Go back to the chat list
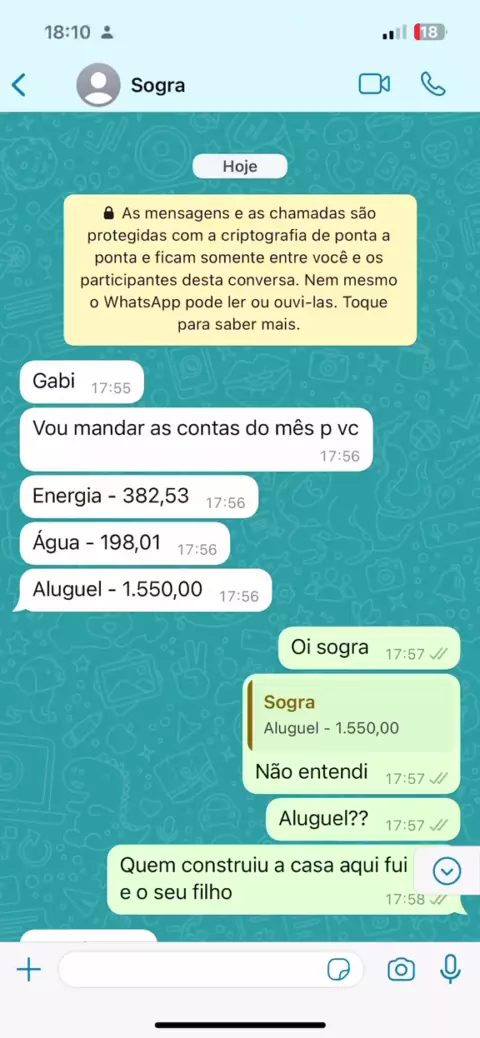Screen dimensions: 480x1038 [x=19, y=85]
